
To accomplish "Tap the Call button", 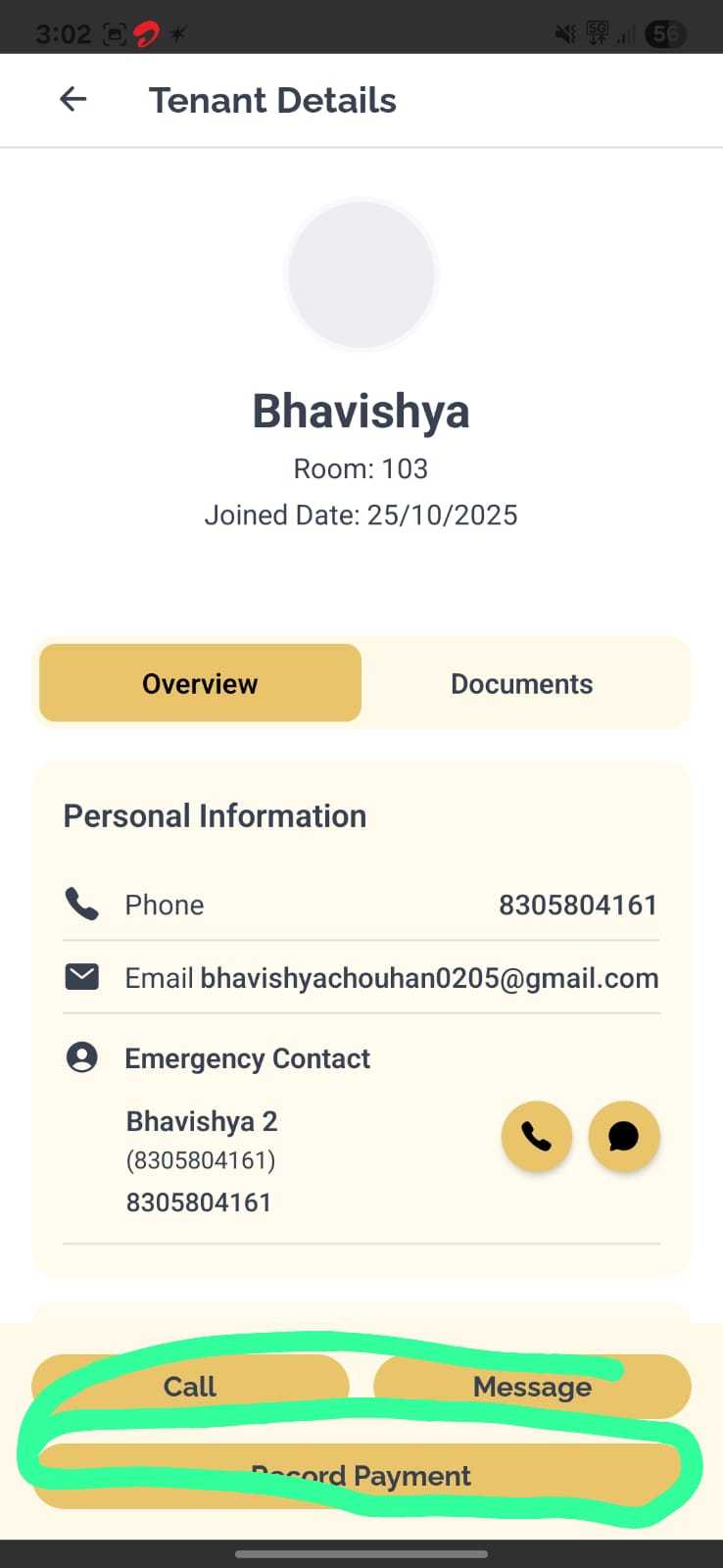I will click(x=190, y=1386).
